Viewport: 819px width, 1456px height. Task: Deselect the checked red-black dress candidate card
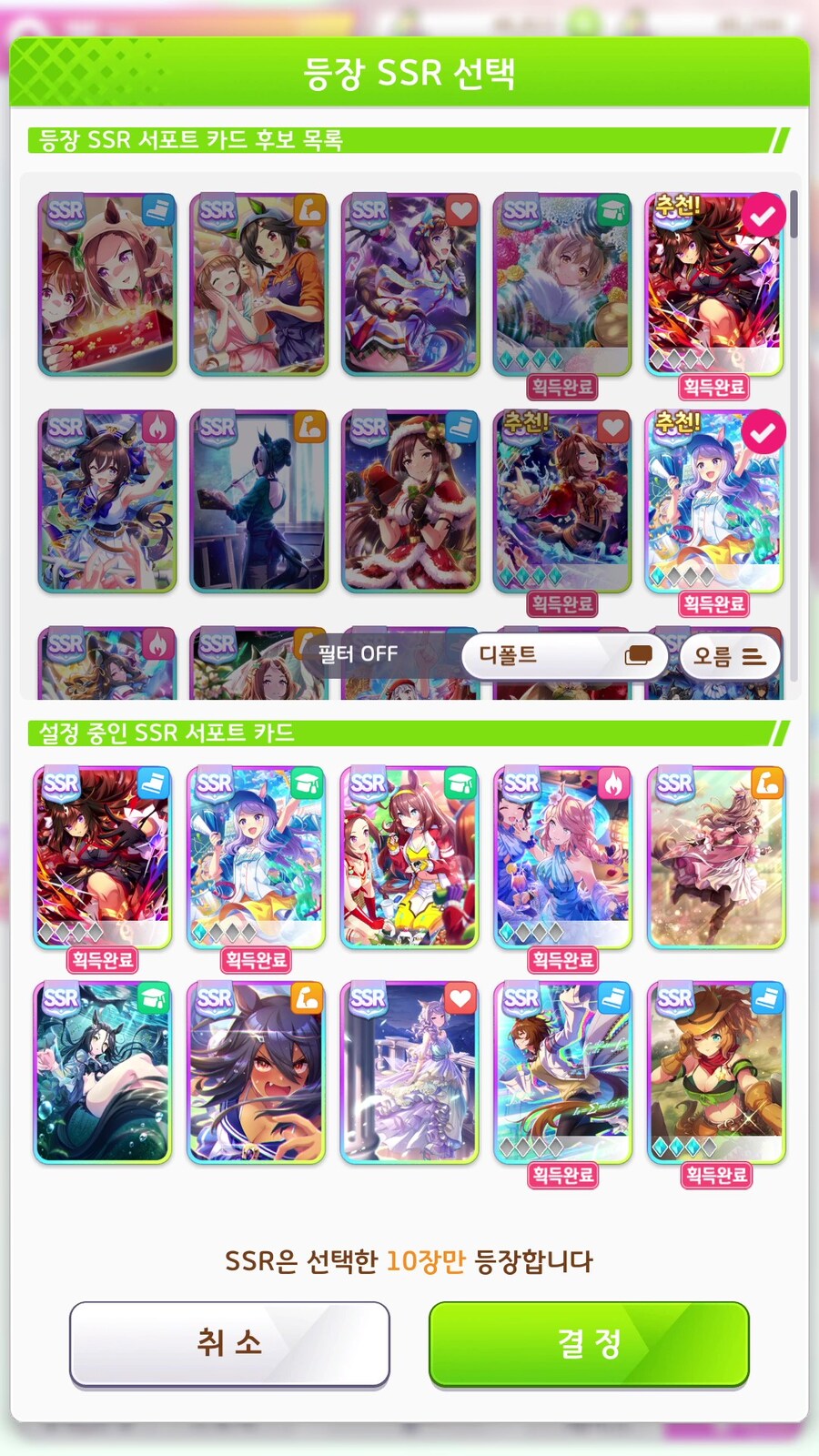pos(714,284)
